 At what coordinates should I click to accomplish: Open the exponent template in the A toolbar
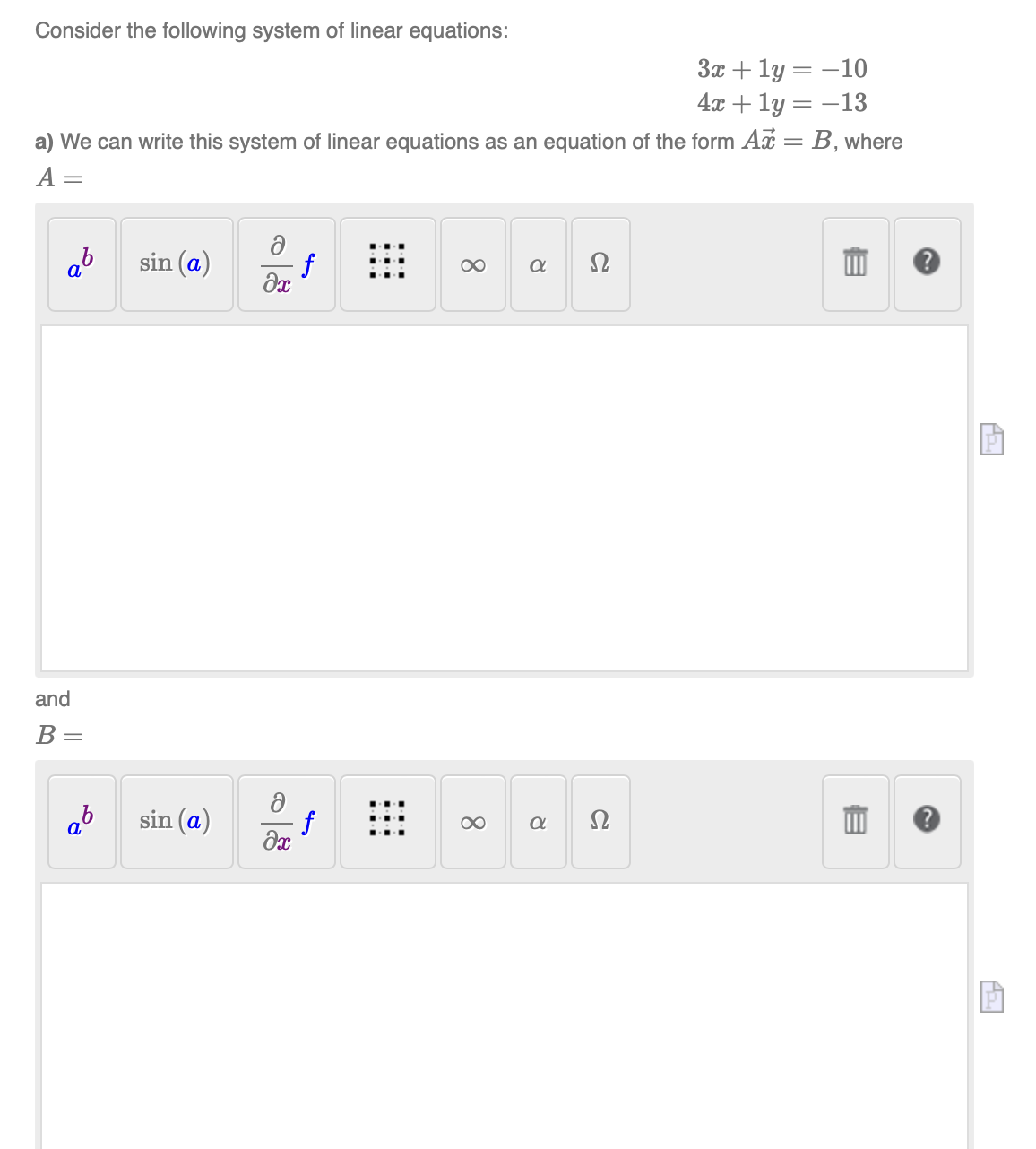[x=81, y=264]
